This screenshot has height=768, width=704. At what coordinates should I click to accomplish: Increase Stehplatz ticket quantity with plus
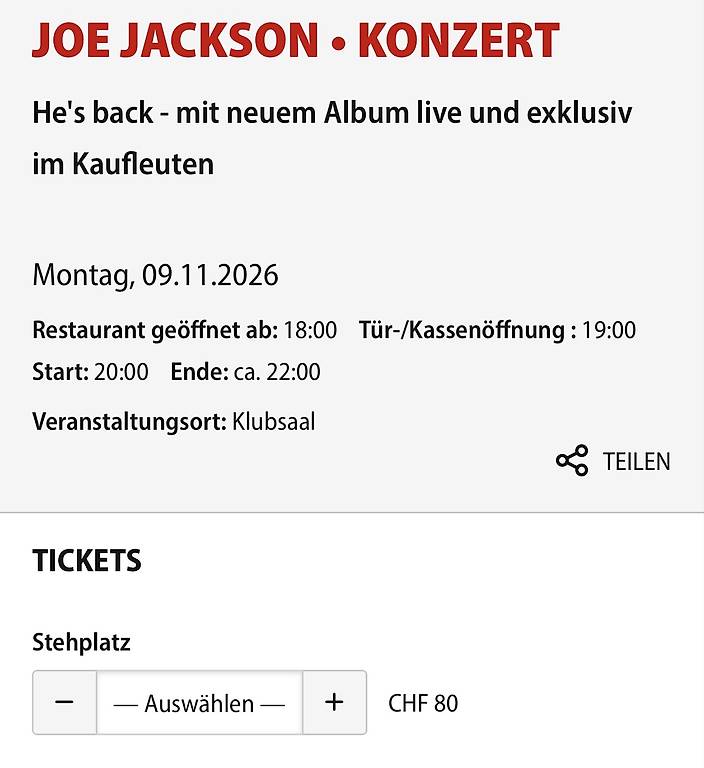335,702
